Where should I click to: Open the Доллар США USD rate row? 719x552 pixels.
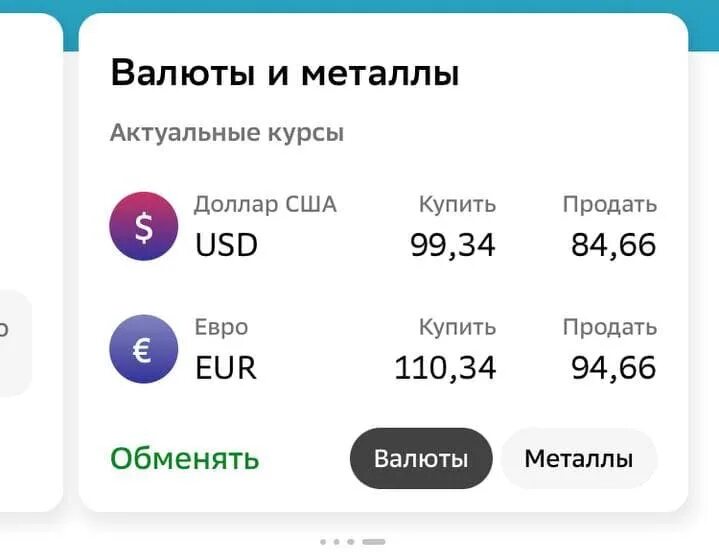[x=383, y=227]
